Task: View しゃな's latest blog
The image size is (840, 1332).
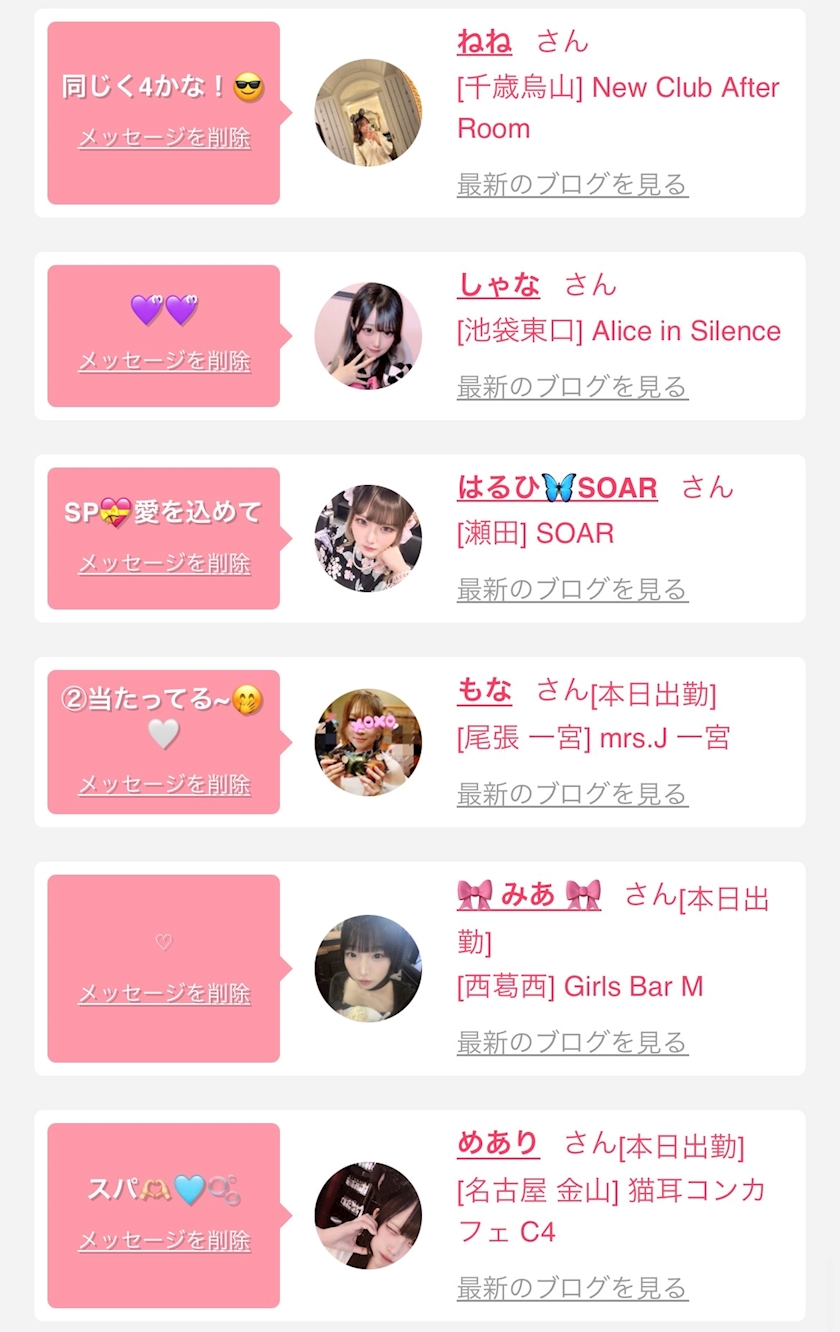Action: pyautogui.click(x=572, y=387)
